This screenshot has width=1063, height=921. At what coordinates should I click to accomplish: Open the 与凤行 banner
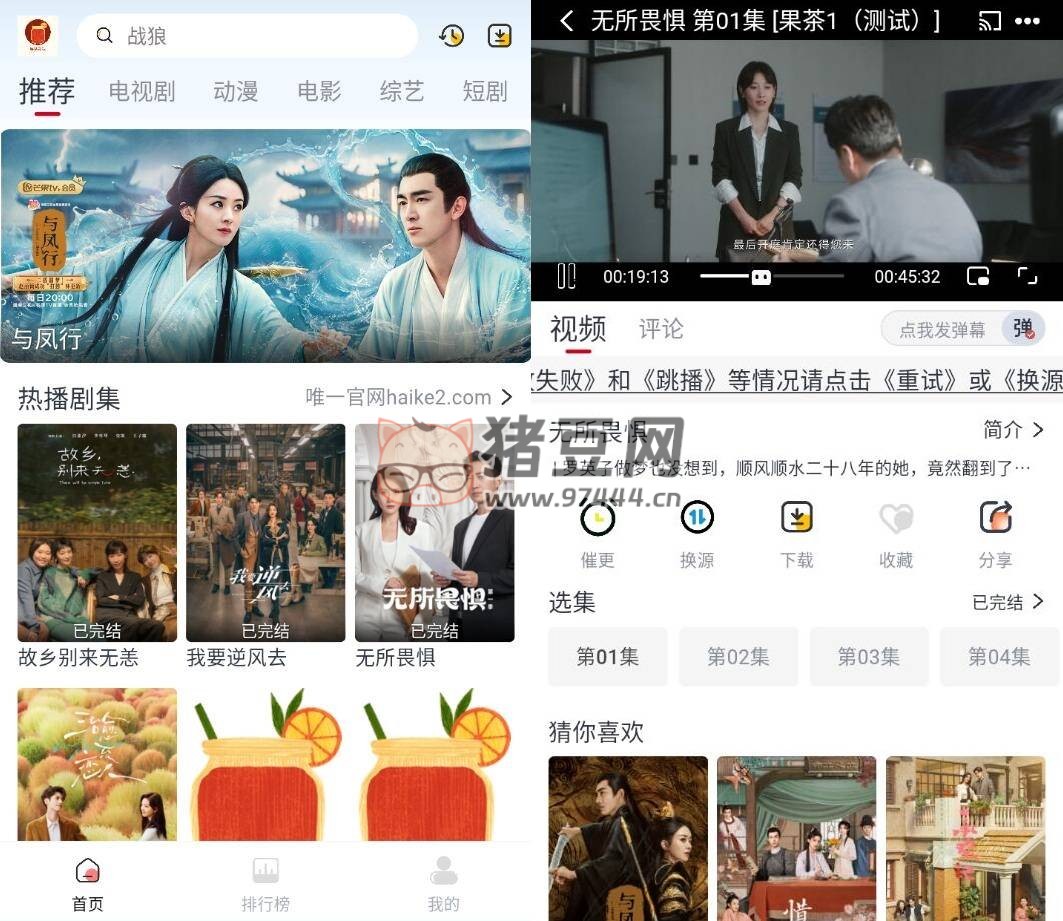[x=265, y=245]
